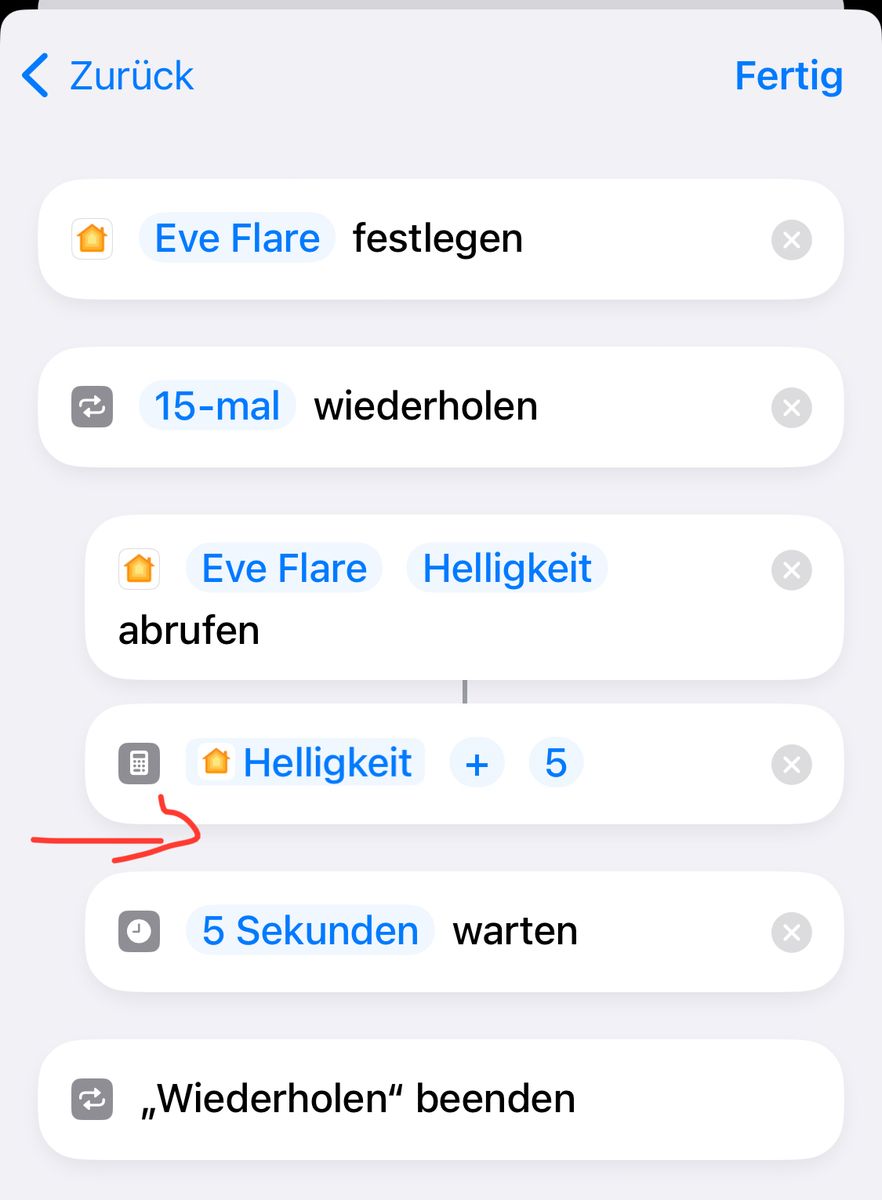Go back with the Zurück button
882x1200 pixels.
pos(108,76)
